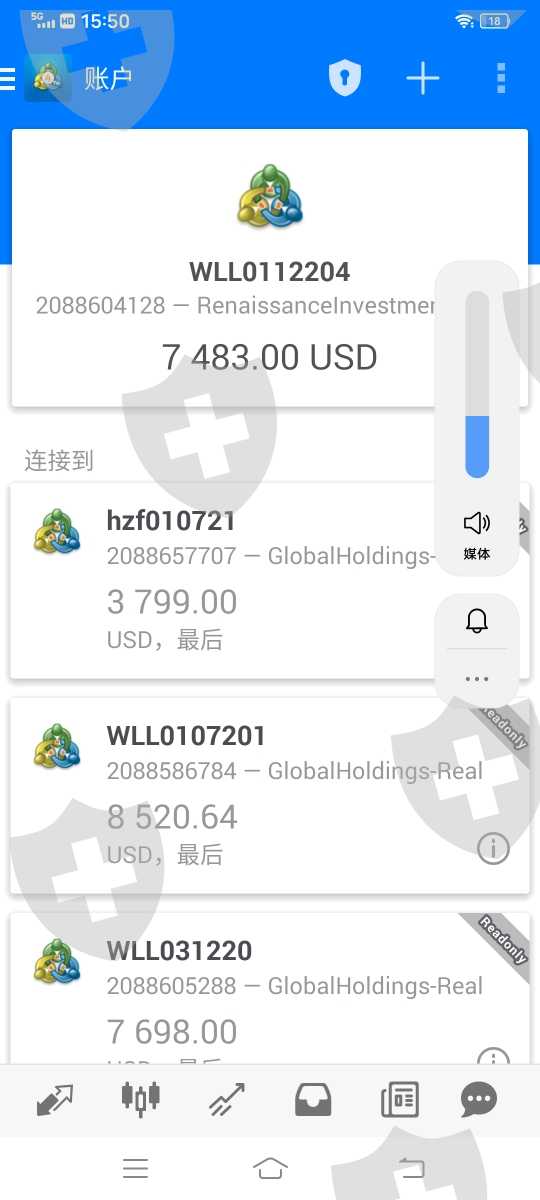Open the hamburger drawer menu
The image size is (540, 1200).
(7, 79)
